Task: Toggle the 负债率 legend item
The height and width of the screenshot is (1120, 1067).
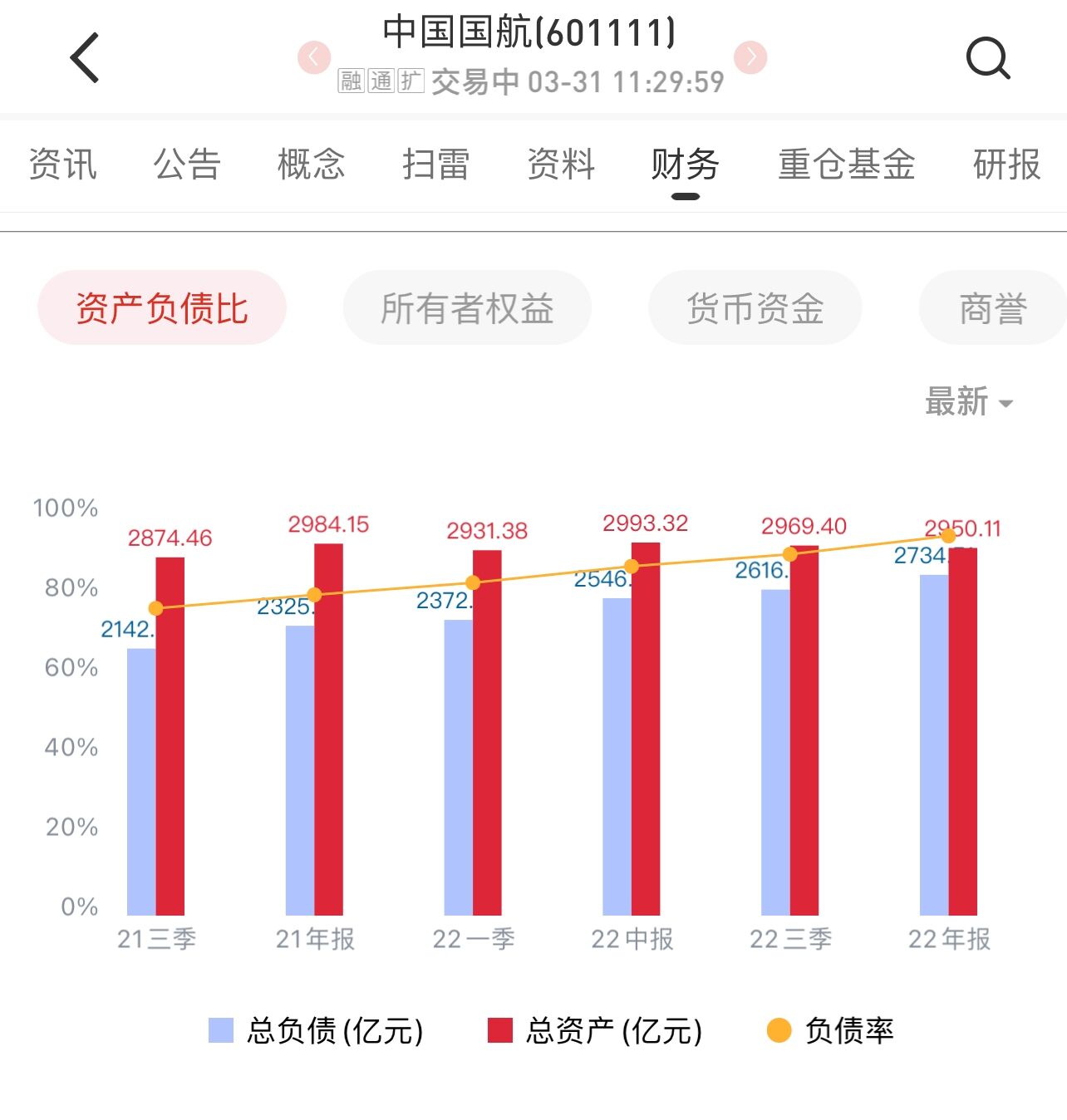Action: tap(830, 1030)
